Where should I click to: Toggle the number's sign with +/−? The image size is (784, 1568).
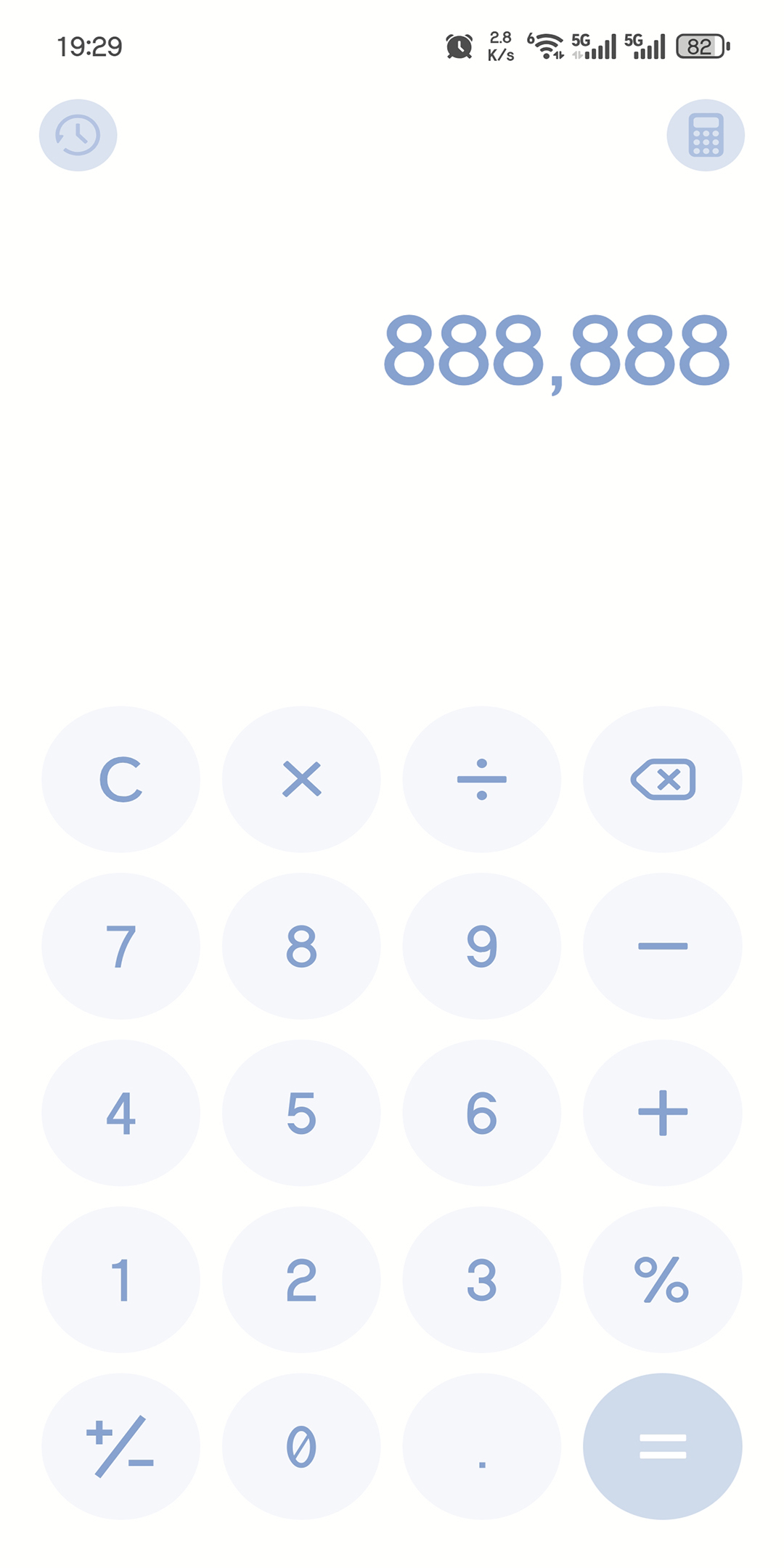pyautogui.click(x=121, y=1446)
